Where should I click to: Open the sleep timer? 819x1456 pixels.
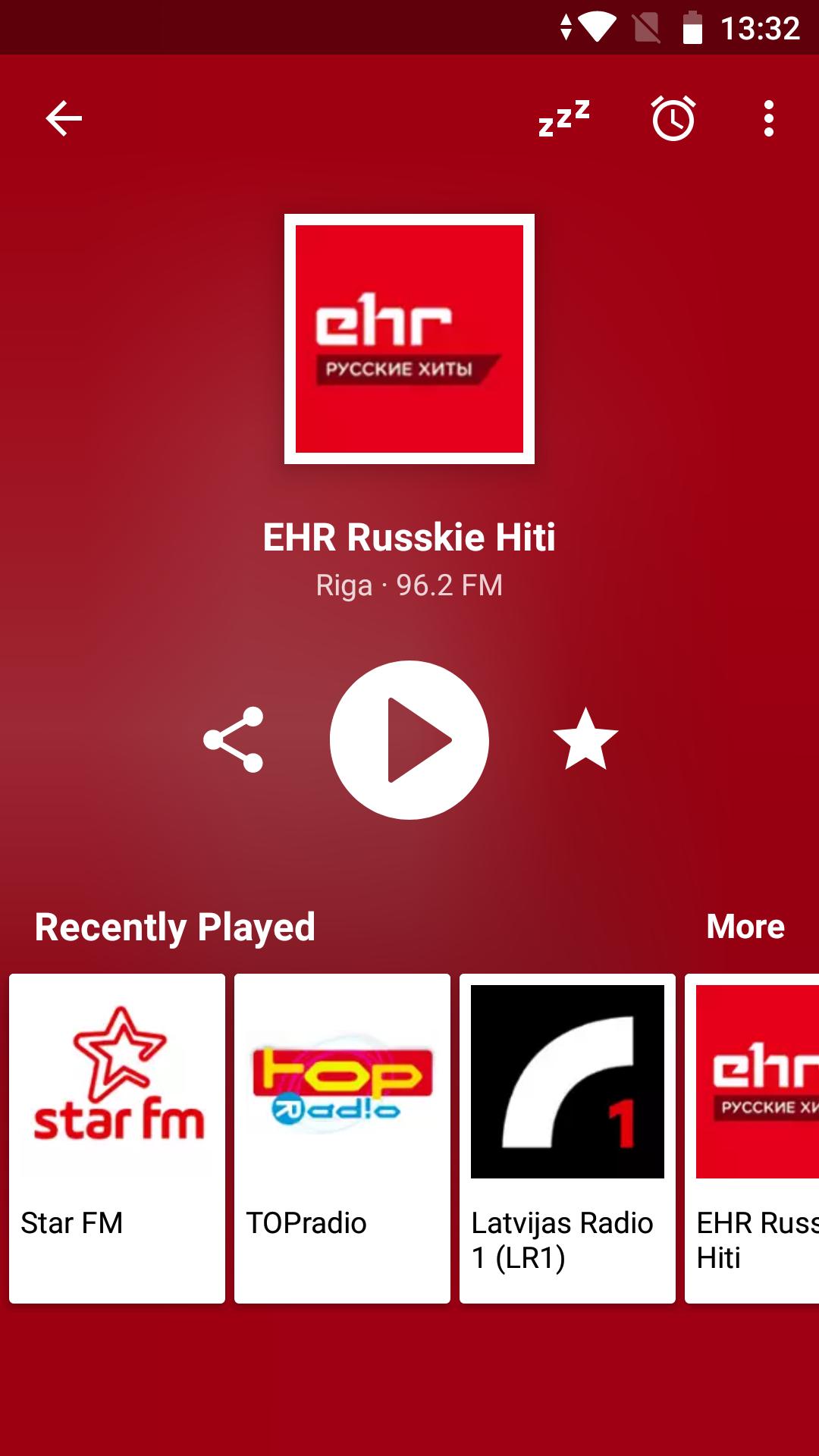coord(563,118)
